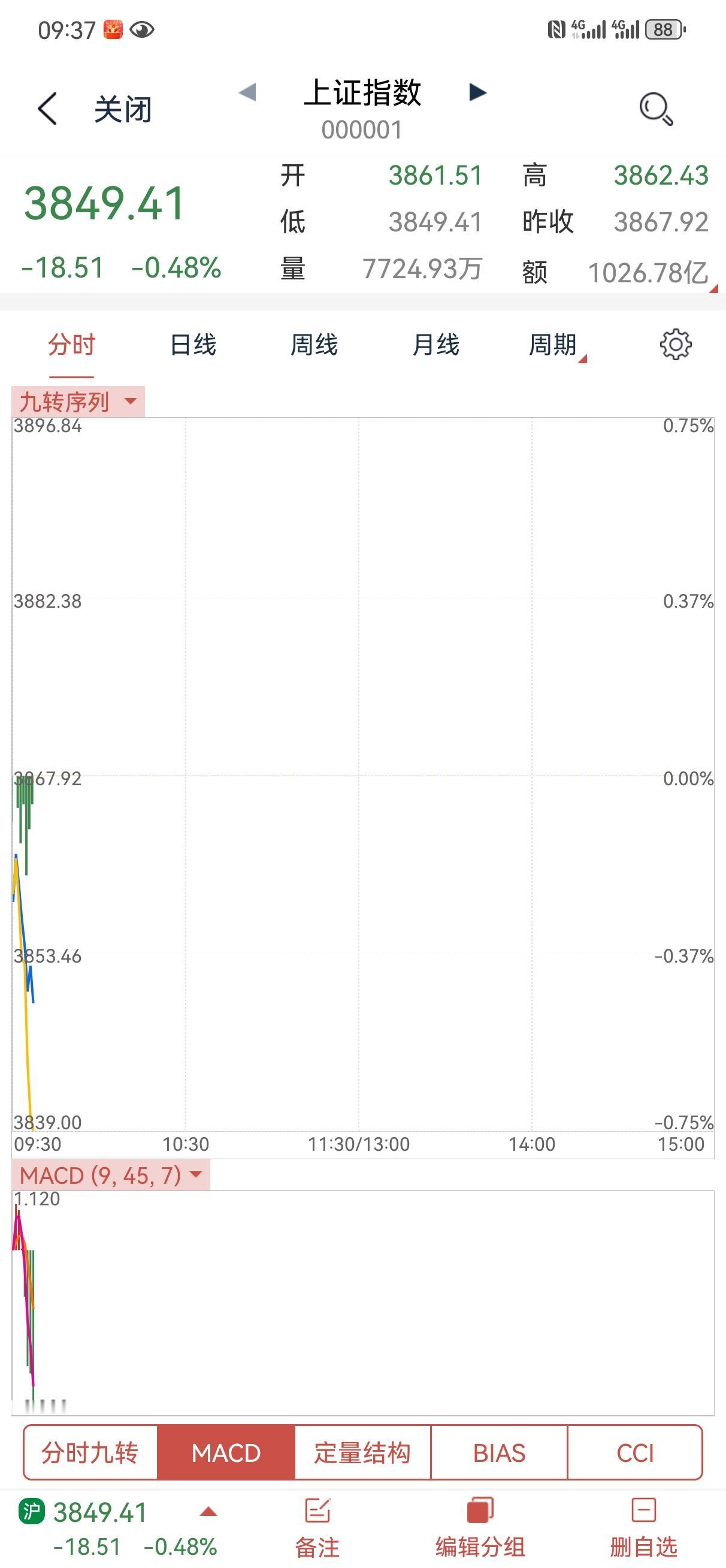This screenshot has height=1568, width=726.
Task: Switch to the 日线 tab
Action: point(193,345)
